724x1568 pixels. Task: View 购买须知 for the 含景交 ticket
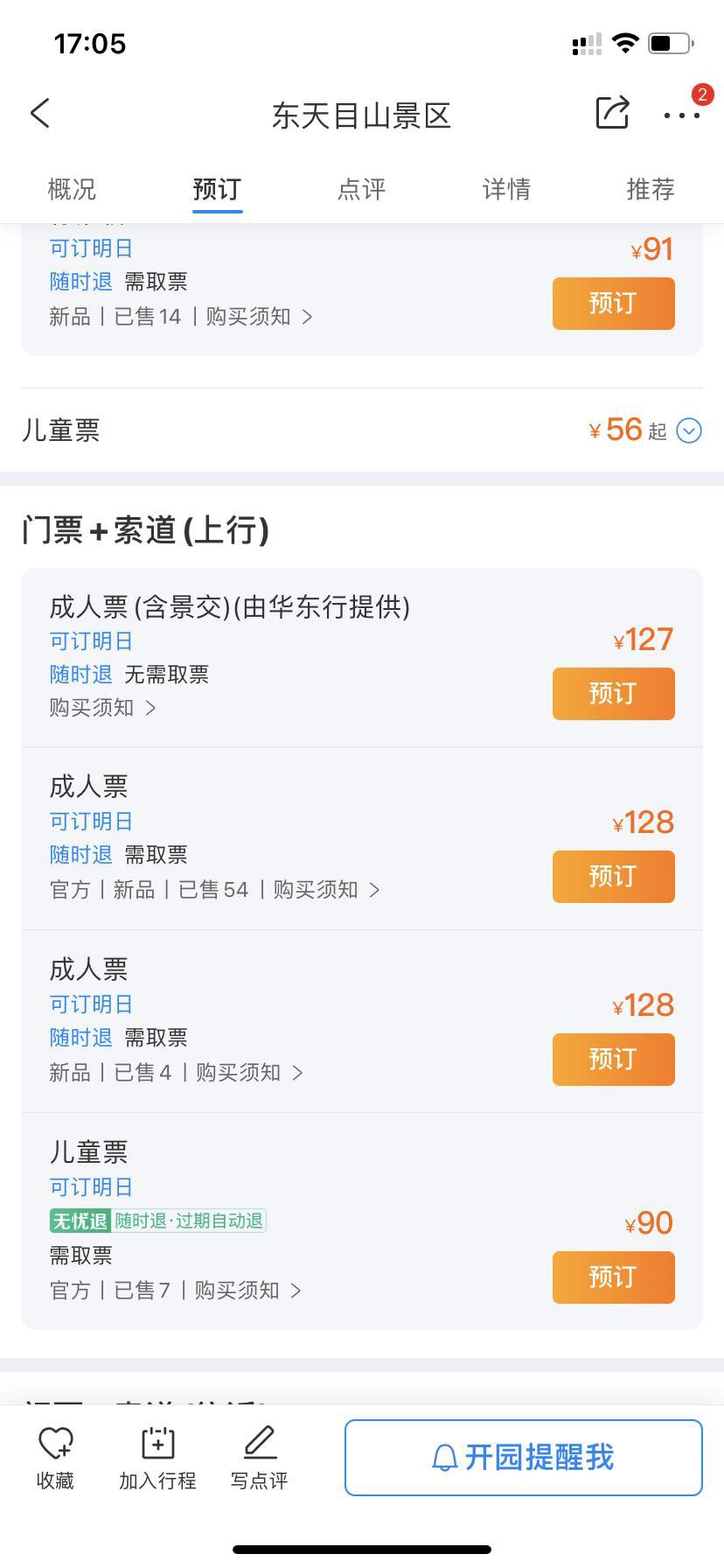101,708
